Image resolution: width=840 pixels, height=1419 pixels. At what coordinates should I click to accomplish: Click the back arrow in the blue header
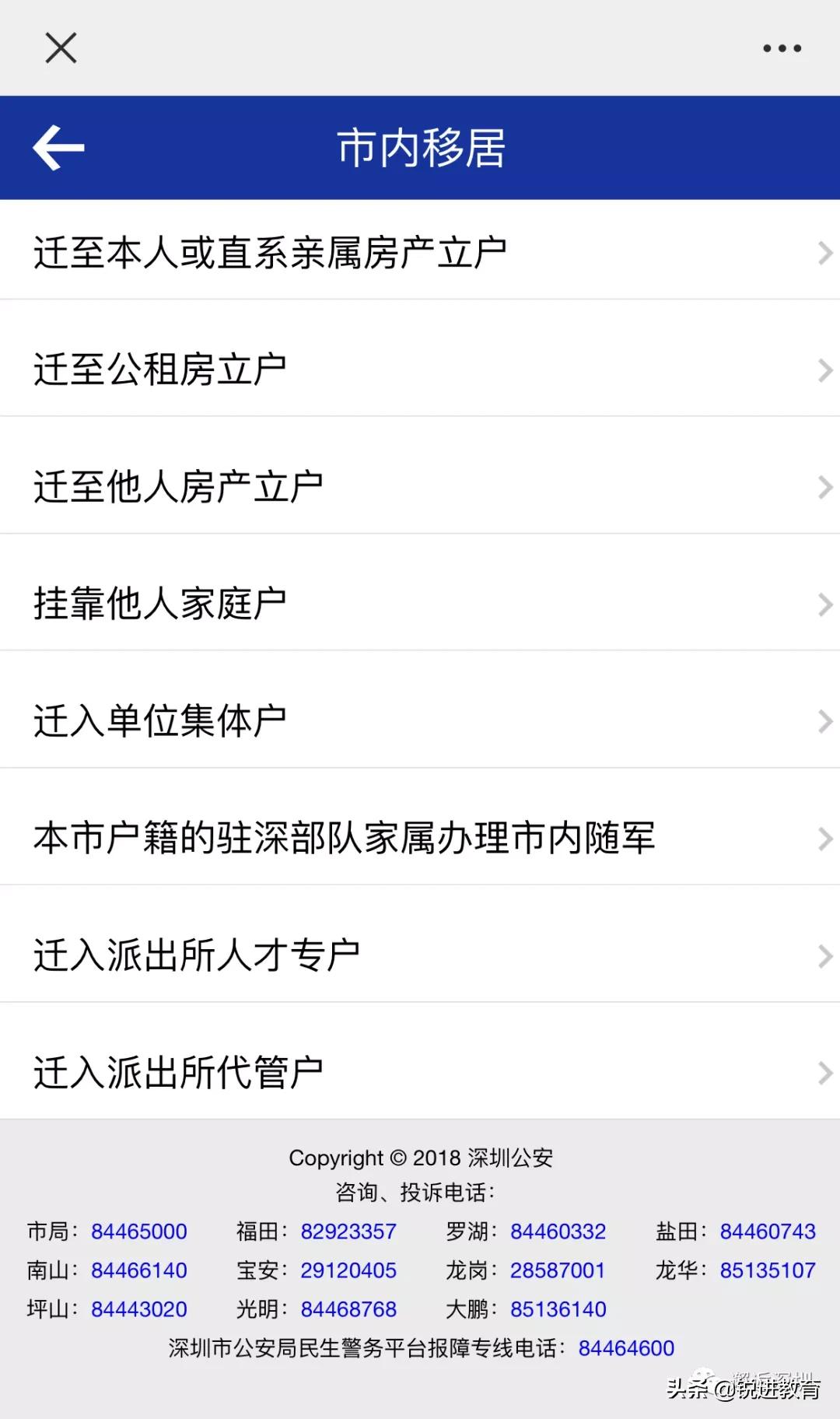coord(57,146)
